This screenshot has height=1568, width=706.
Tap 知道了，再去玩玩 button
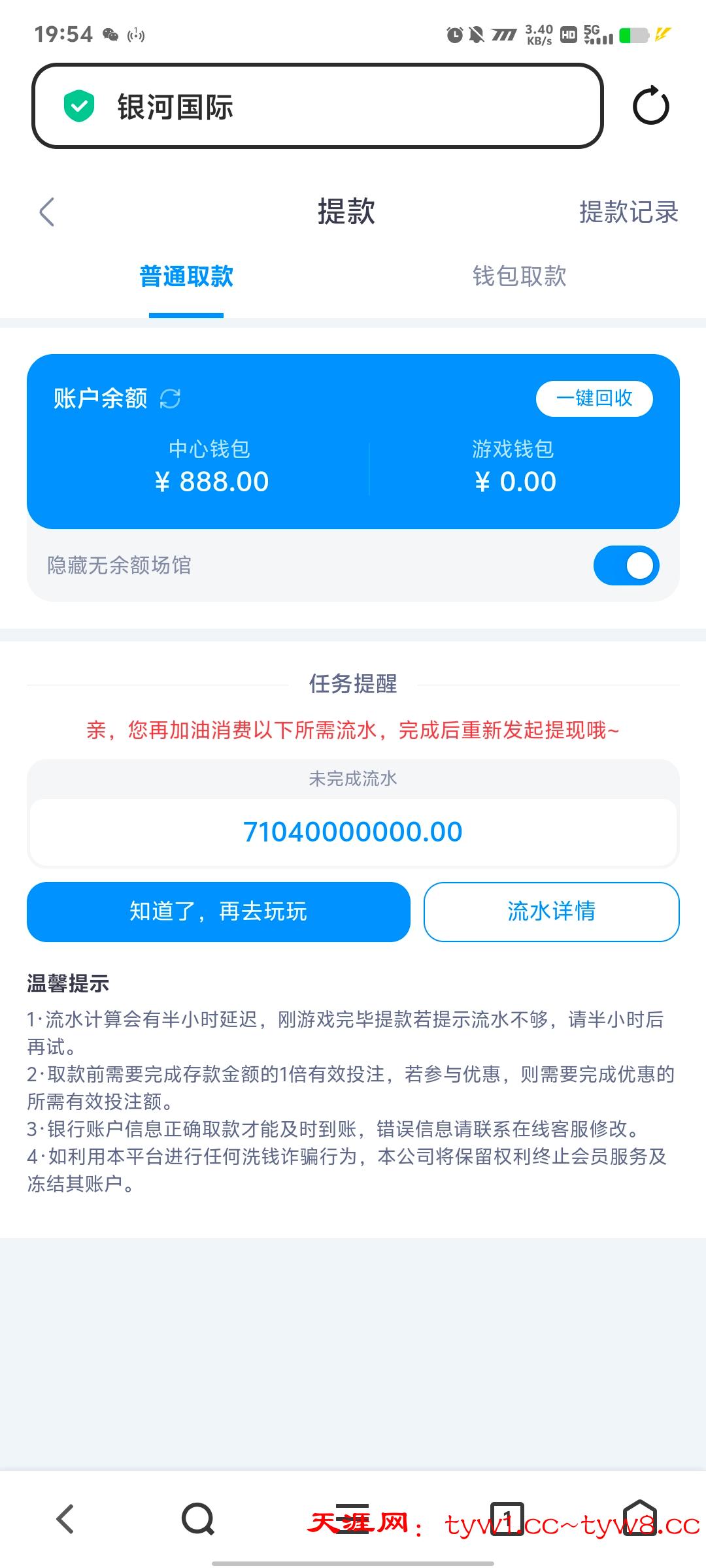pos(218,911)
